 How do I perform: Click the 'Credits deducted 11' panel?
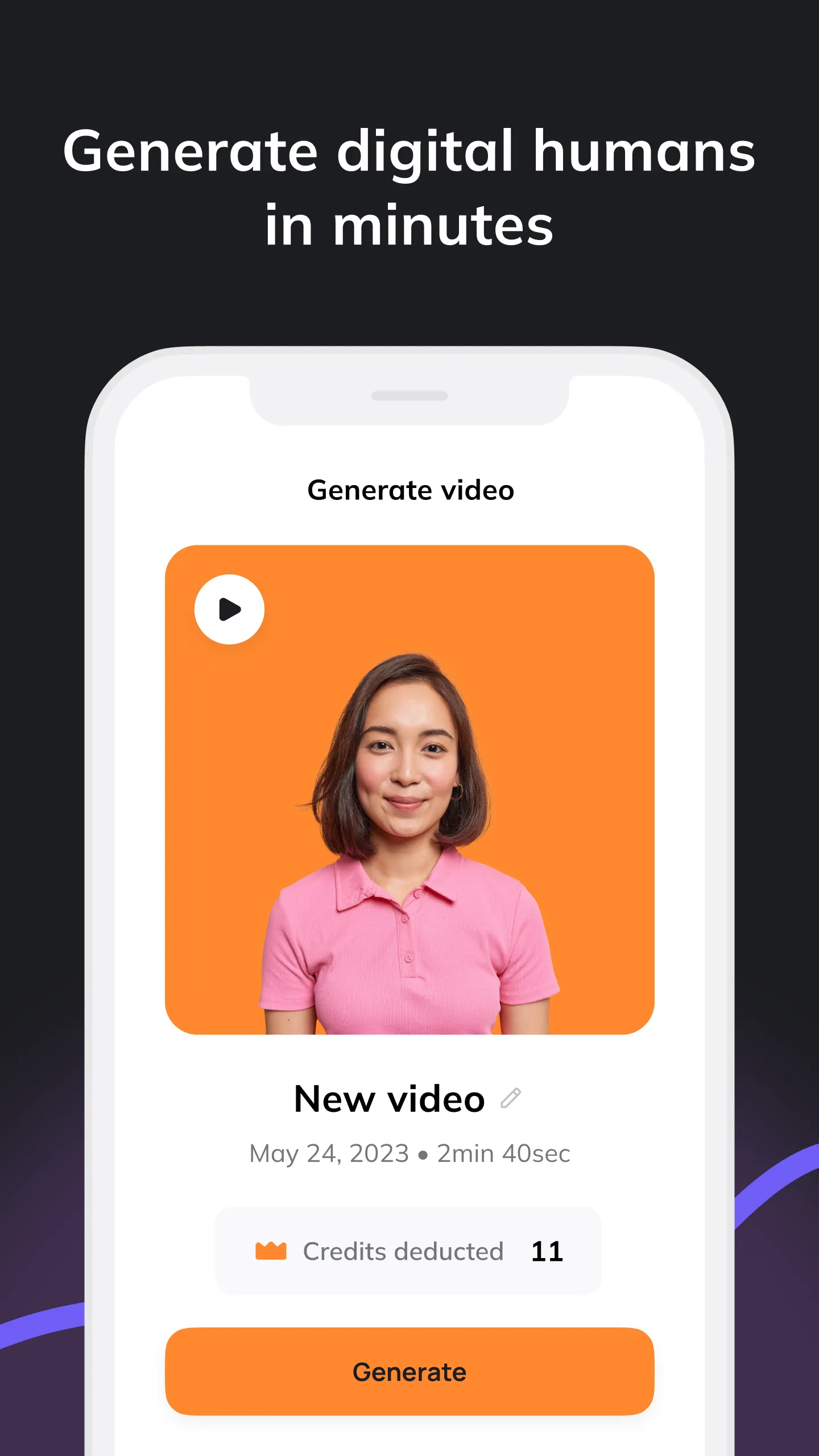point(408,1250)
